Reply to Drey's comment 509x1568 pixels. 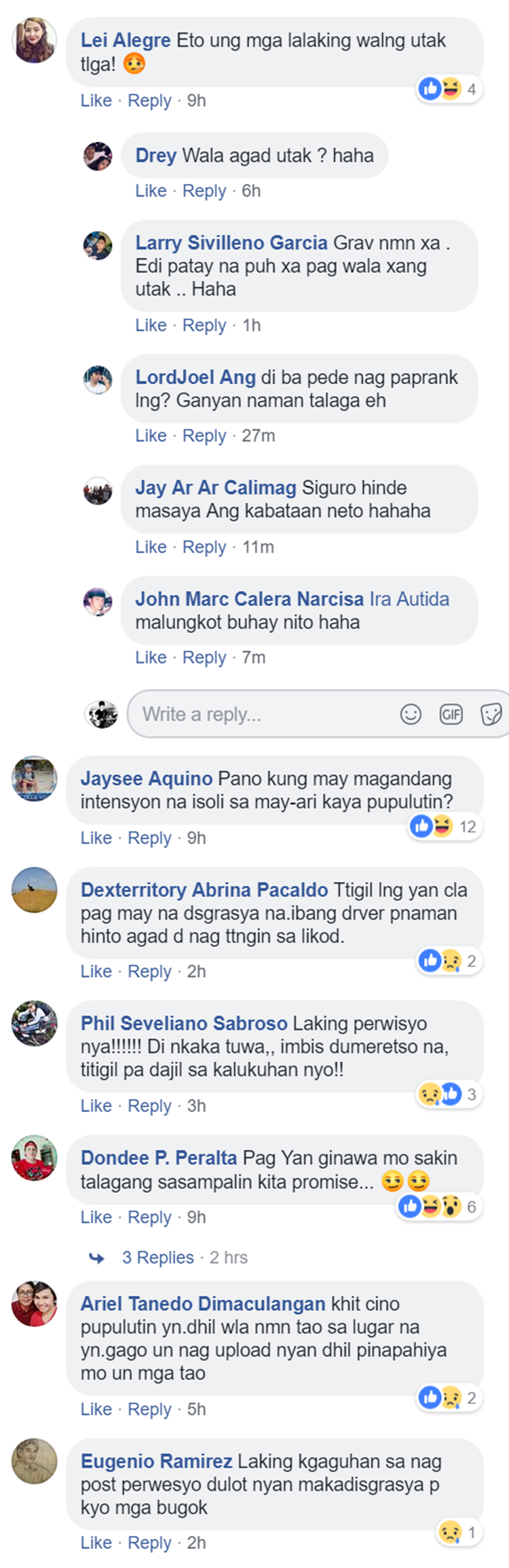pos(204,191)
